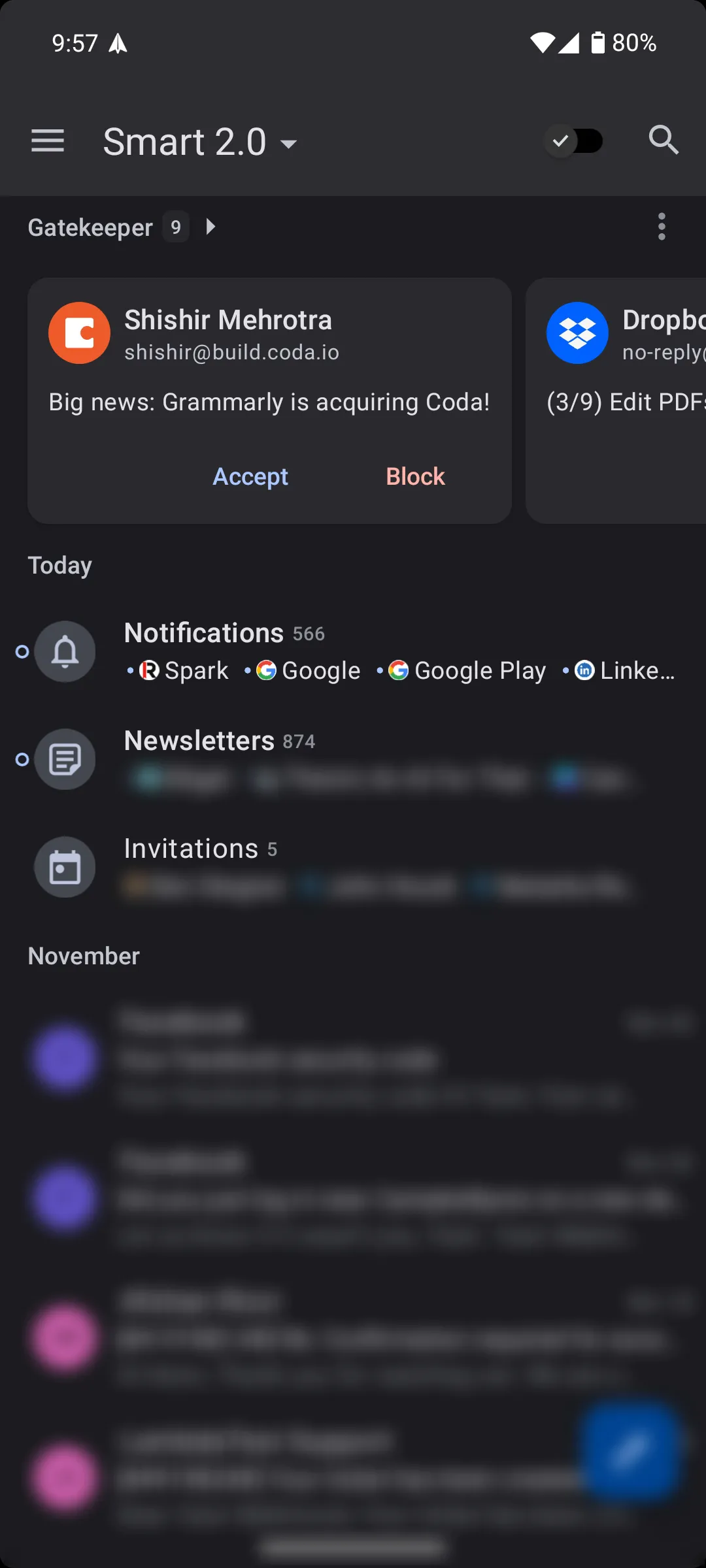
Task: Open email search
Action: pyautogui.click(x=663, y=140)
